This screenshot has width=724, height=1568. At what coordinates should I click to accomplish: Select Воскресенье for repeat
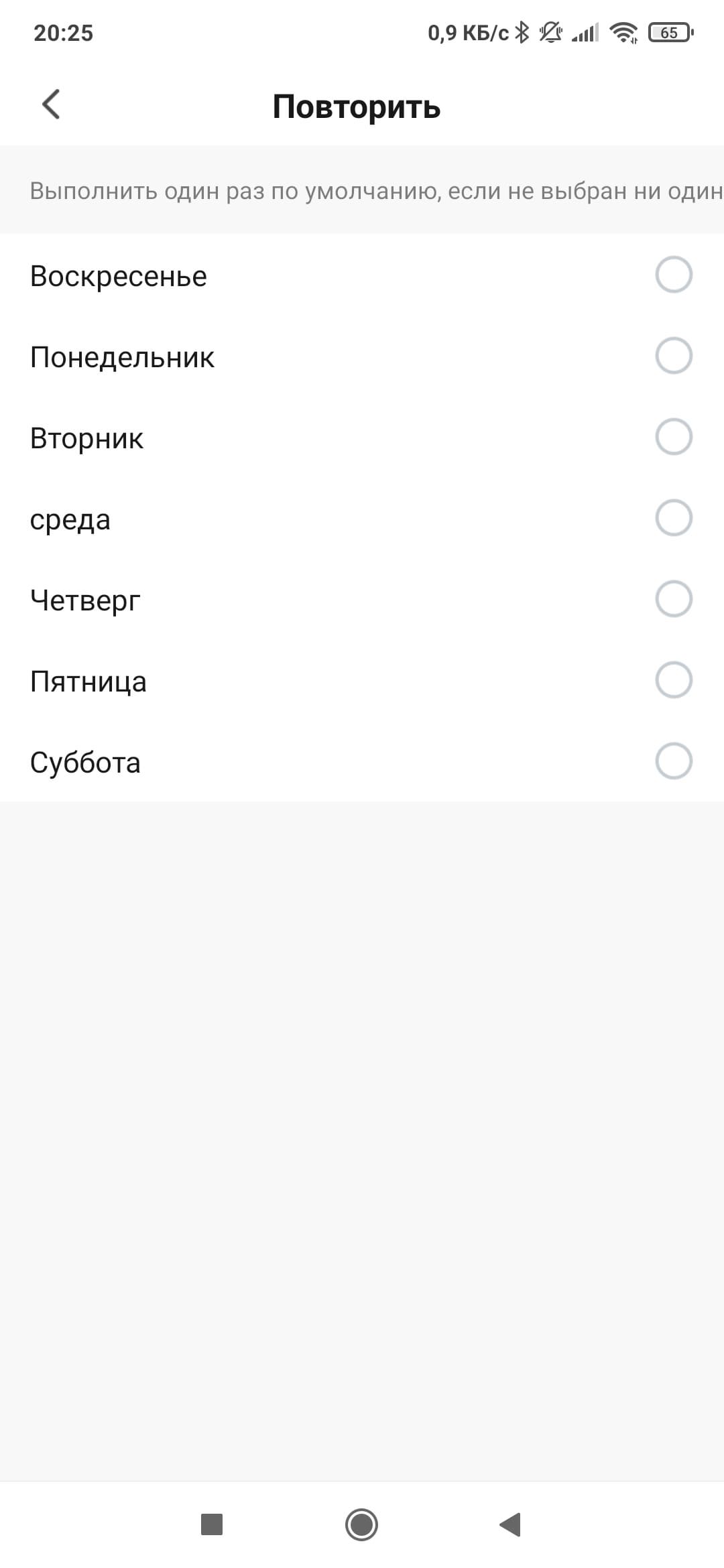pos(673,275)
